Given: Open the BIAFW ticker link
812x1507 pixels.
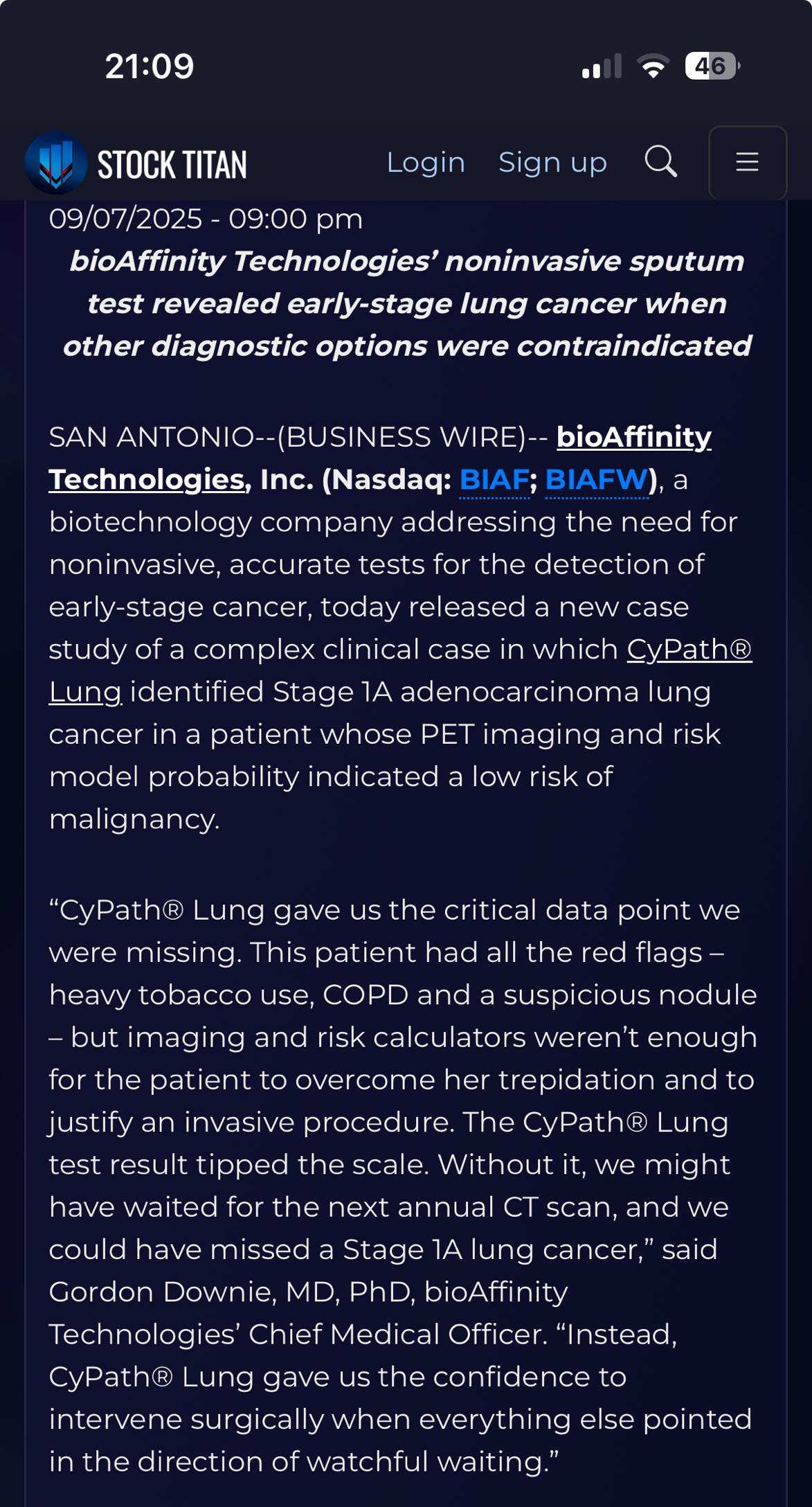Looking at the screenshot, I should [597, 479].
